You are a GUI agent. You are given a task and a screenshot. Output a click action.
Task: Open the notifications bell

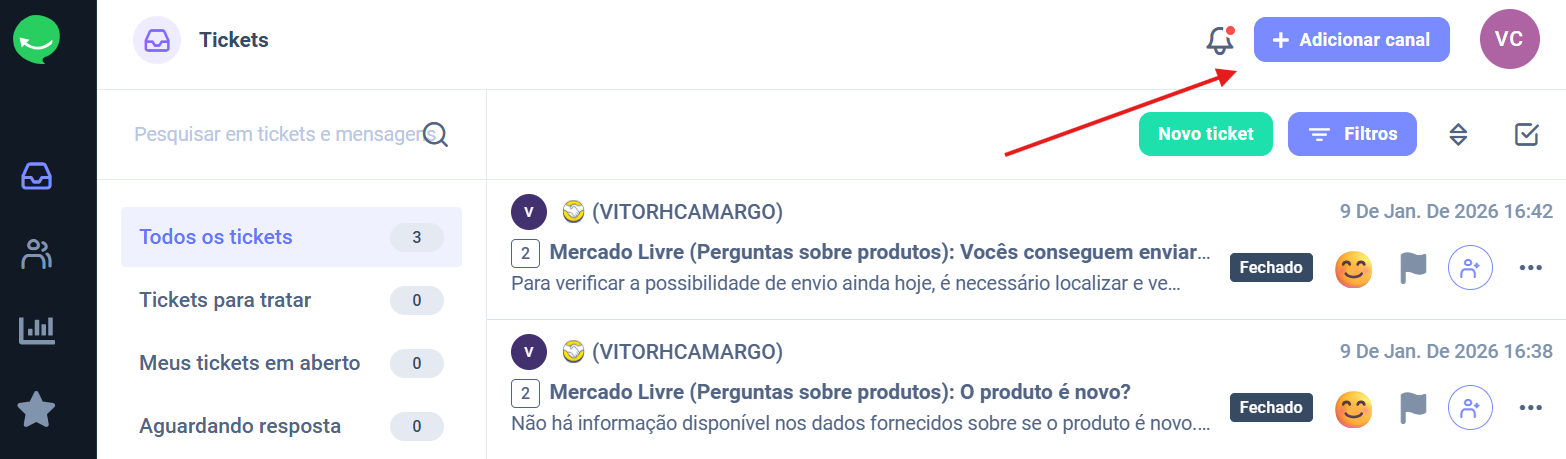[x=1219, y=40]
